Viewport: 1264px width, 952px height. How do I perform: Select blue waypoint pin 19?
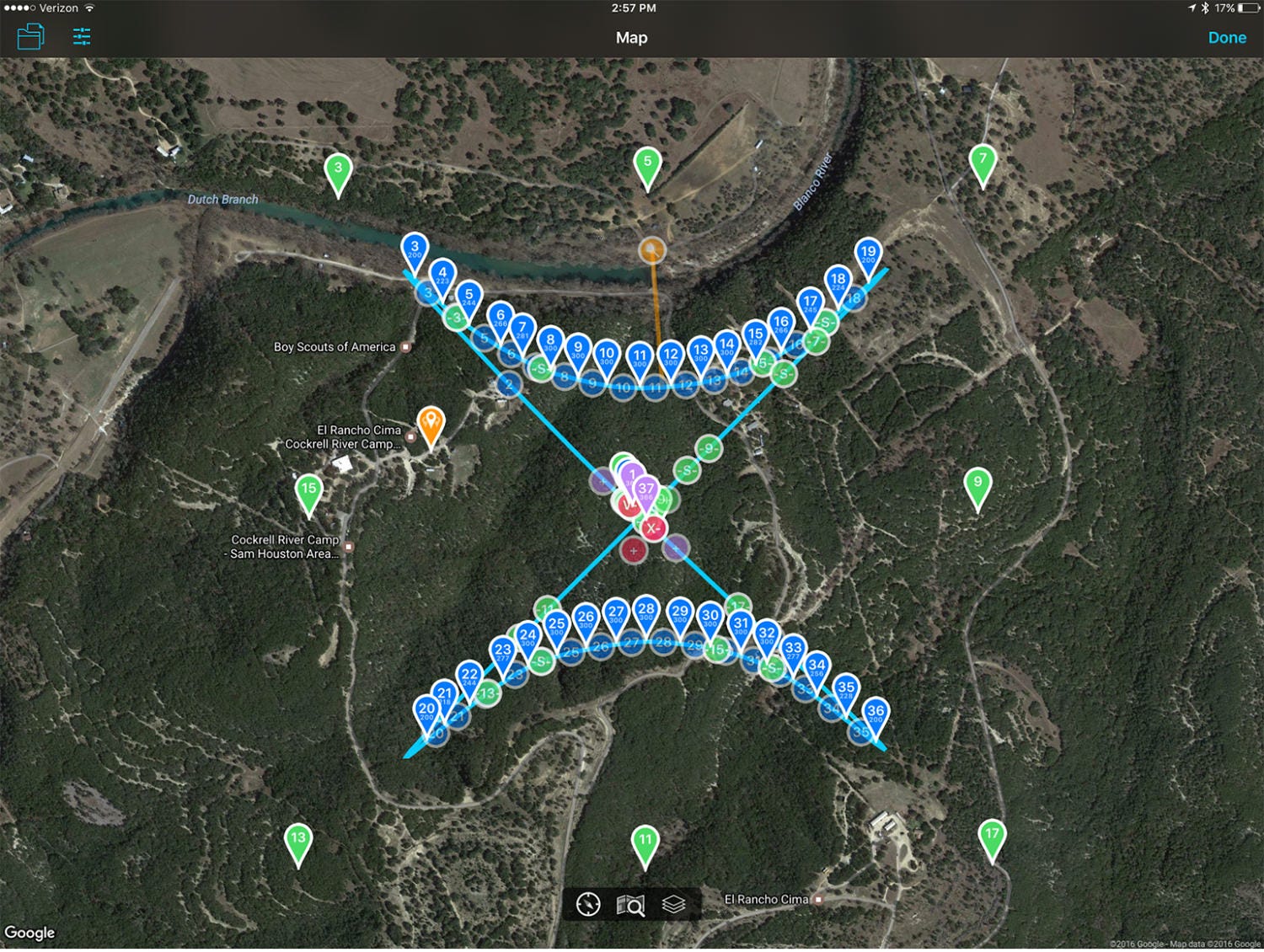point(868,254)
